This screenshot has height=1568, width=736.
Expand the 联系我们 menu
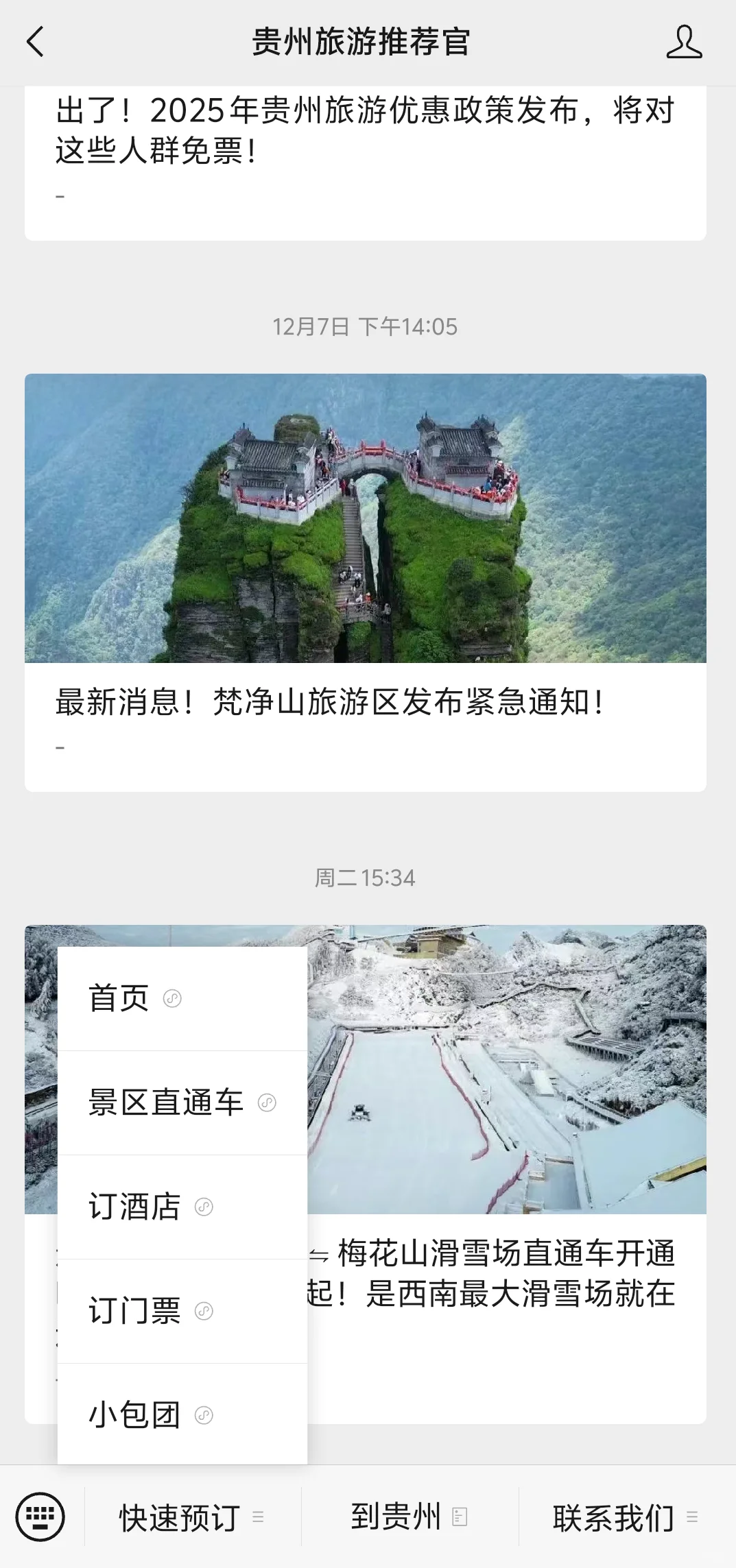coord(626,1517)
